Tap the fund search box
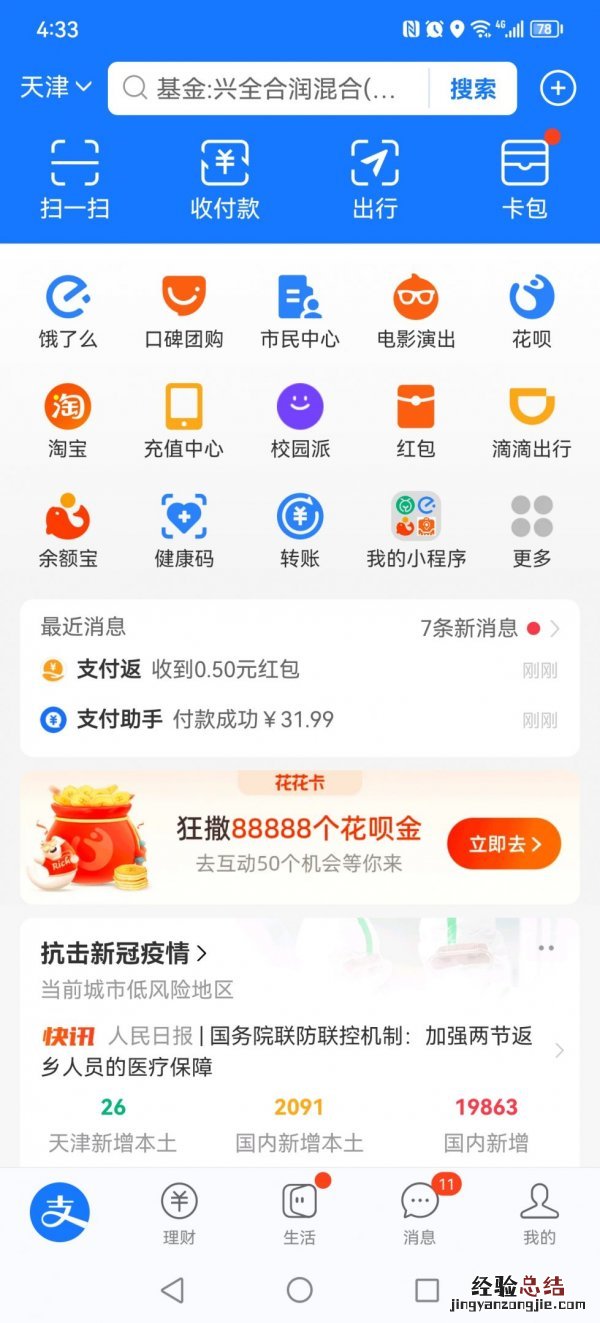The width and height of the screenshot is (600, 1323). (270, 89)
